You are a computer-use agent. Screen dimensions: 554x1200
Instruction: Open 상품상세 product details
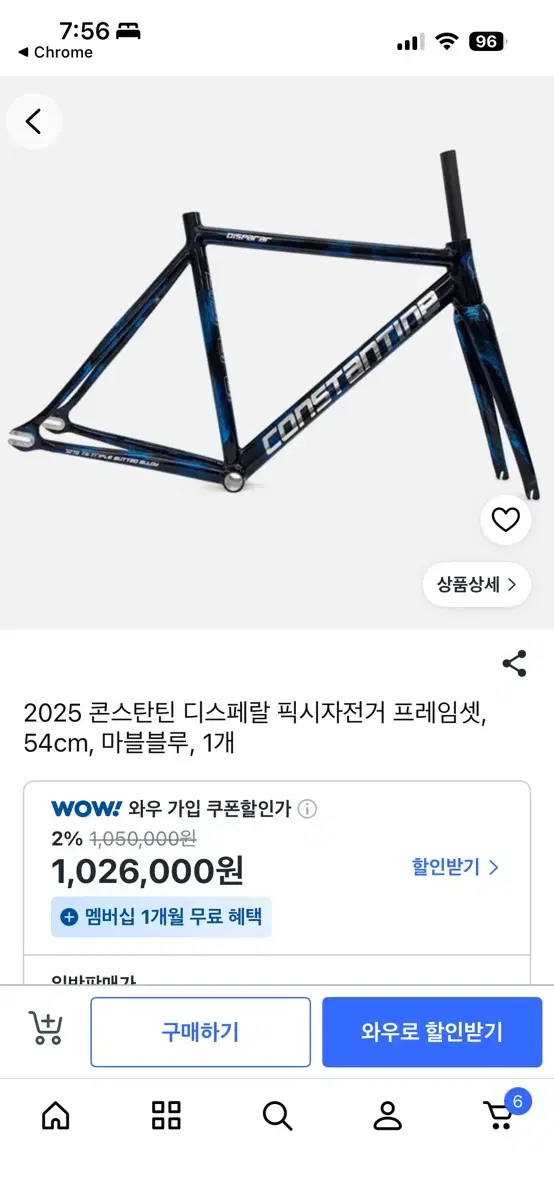click(x=477, y=584)
